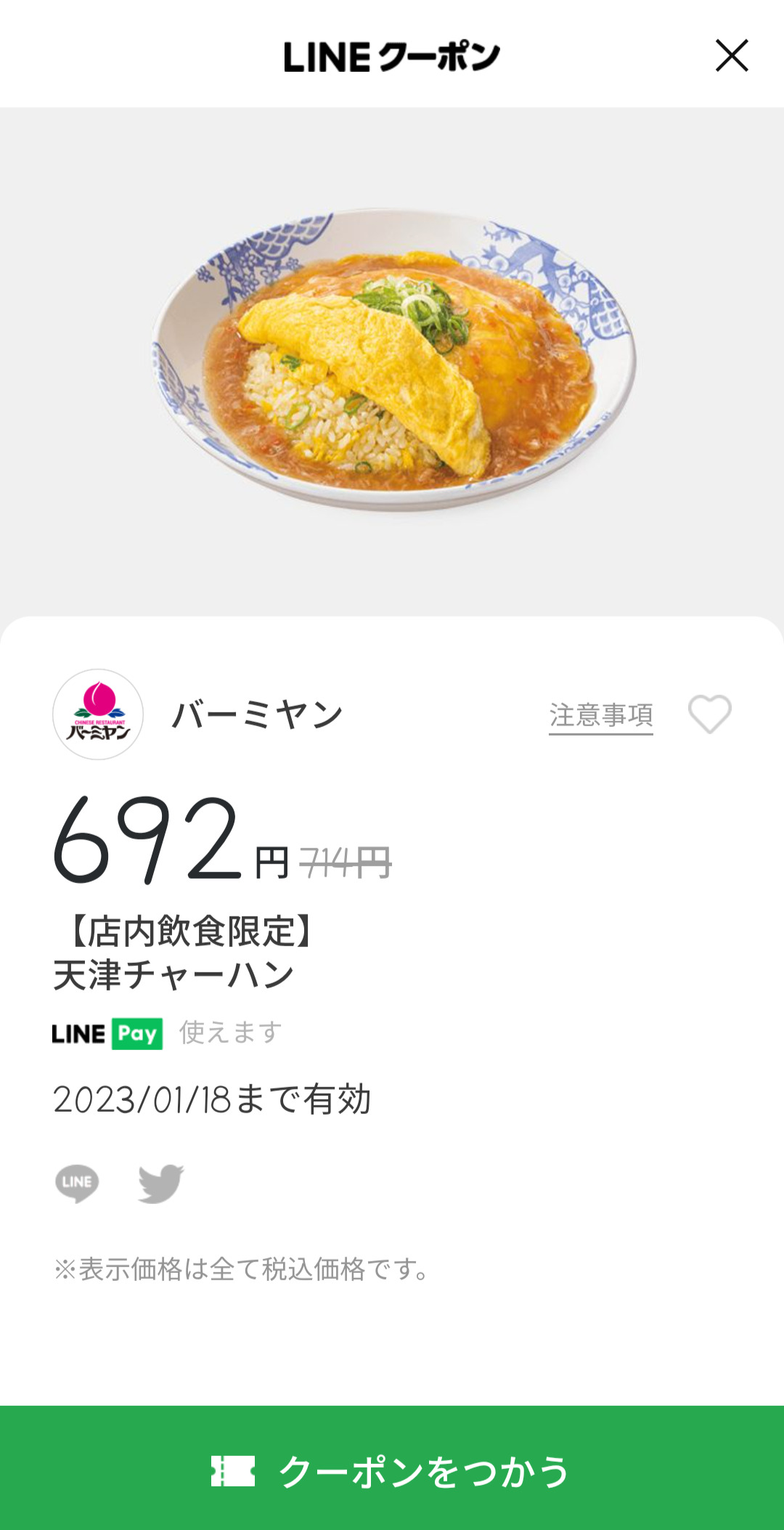Share coupon via LINE icon

77,1184
